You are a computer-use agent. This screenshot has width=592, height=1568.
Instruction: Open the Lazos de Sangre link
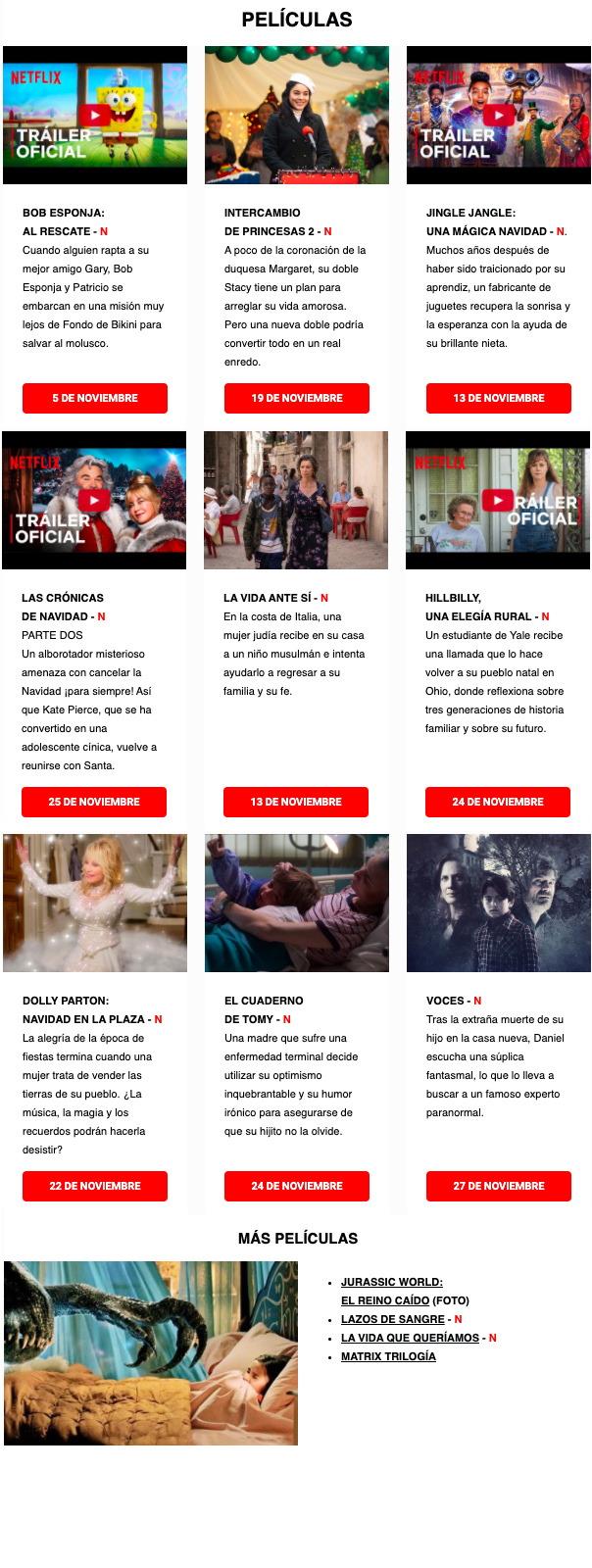point(392,1319)
